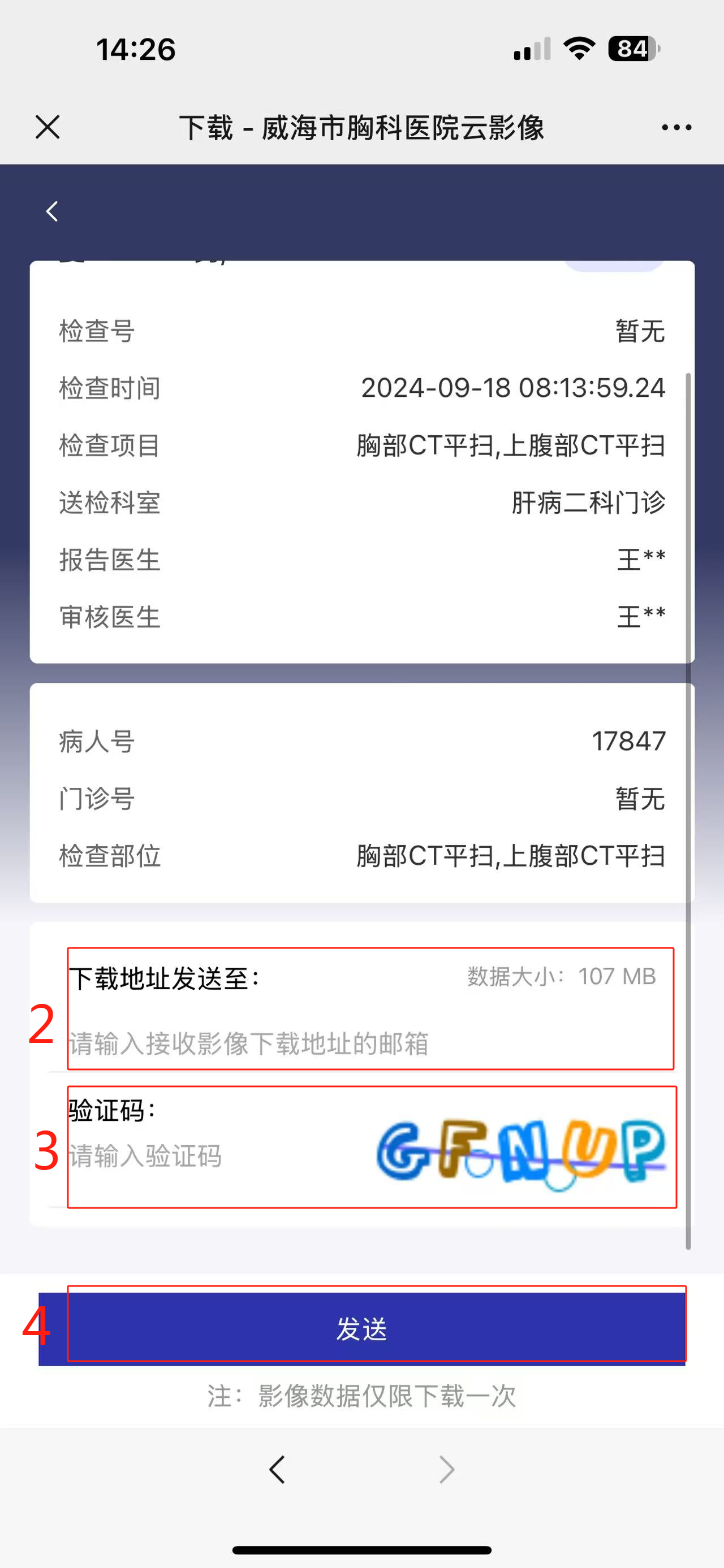Screen dimensions: 724x1568
Task: Refresh the captcha image
Action: coord(522,1151)
